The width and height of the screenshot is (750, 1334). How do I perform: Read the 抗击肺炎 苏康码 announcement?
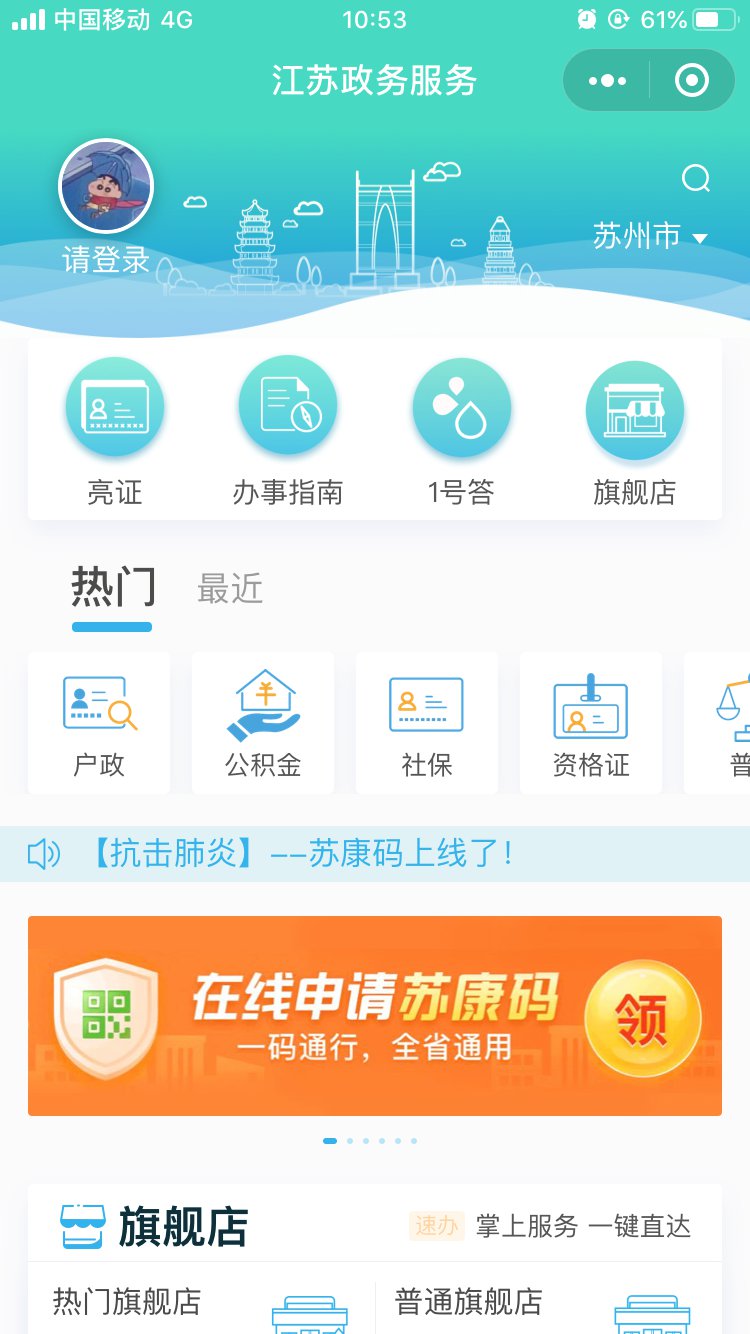click(x=300, y=853)
